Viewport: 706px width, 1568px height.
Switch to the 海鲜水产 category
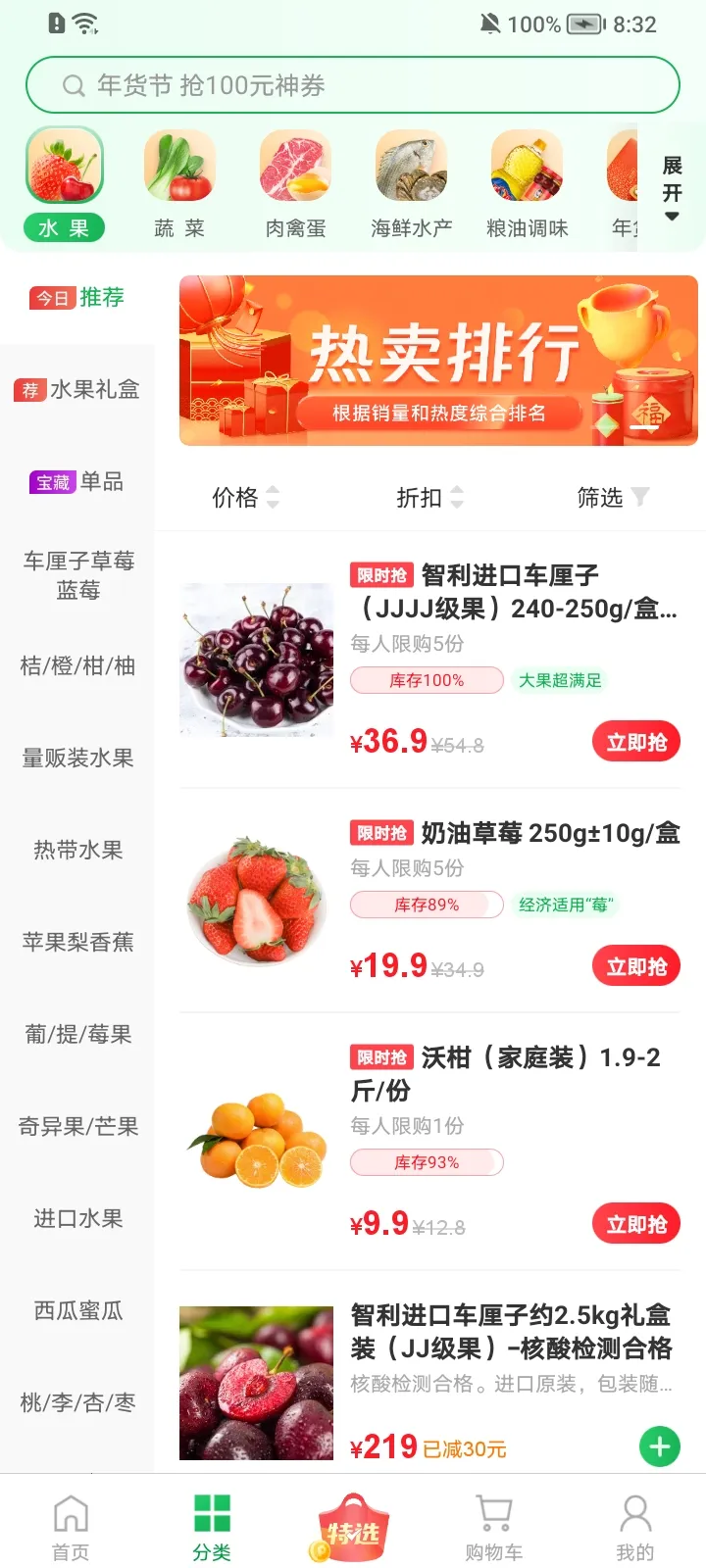[x=411, y=186]
